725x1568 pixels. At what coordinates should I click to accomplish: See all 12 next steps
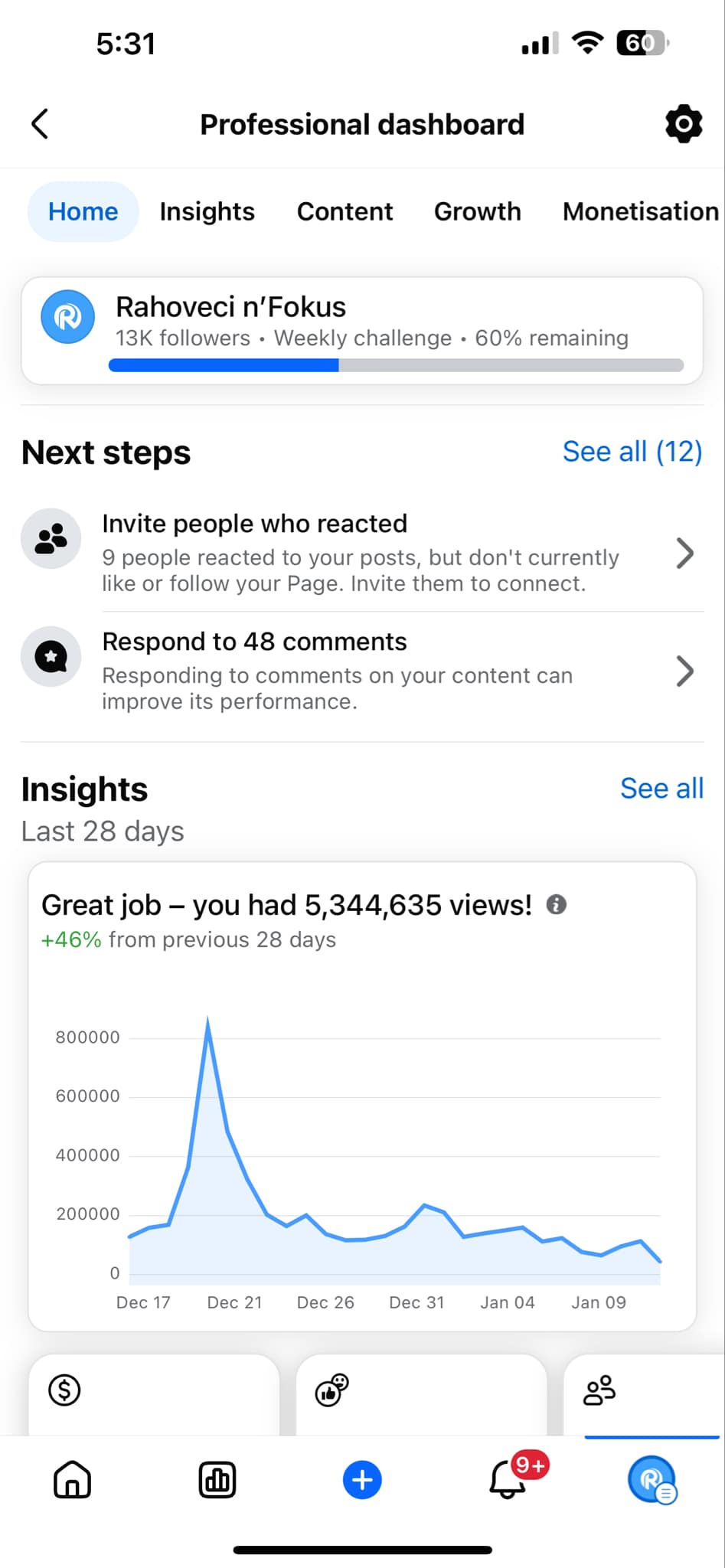pyautogui.click(x=632, y=452)
